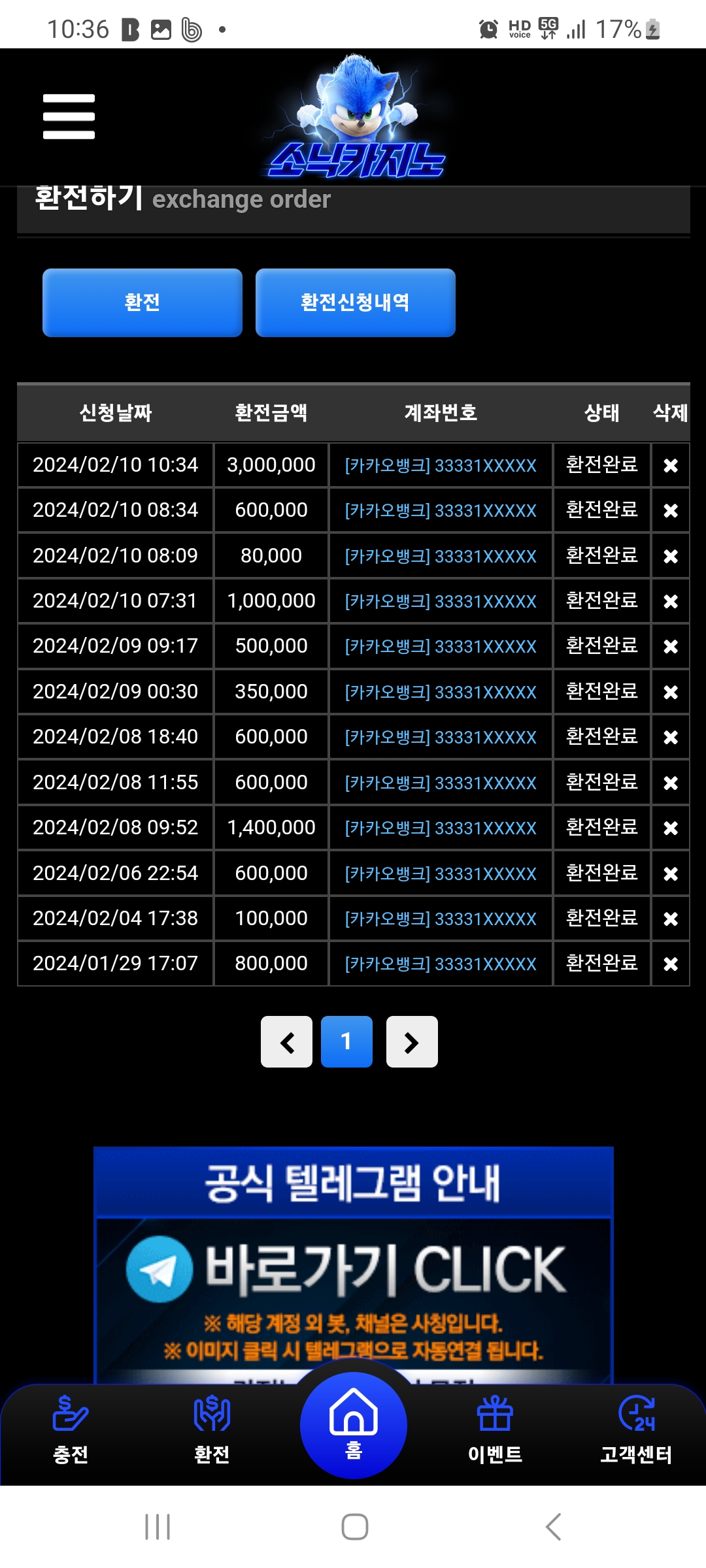706x1568 pixels.
Task: Delete the 2024/02/10 08:09 record of 80,000
Action: click(670, 556)
